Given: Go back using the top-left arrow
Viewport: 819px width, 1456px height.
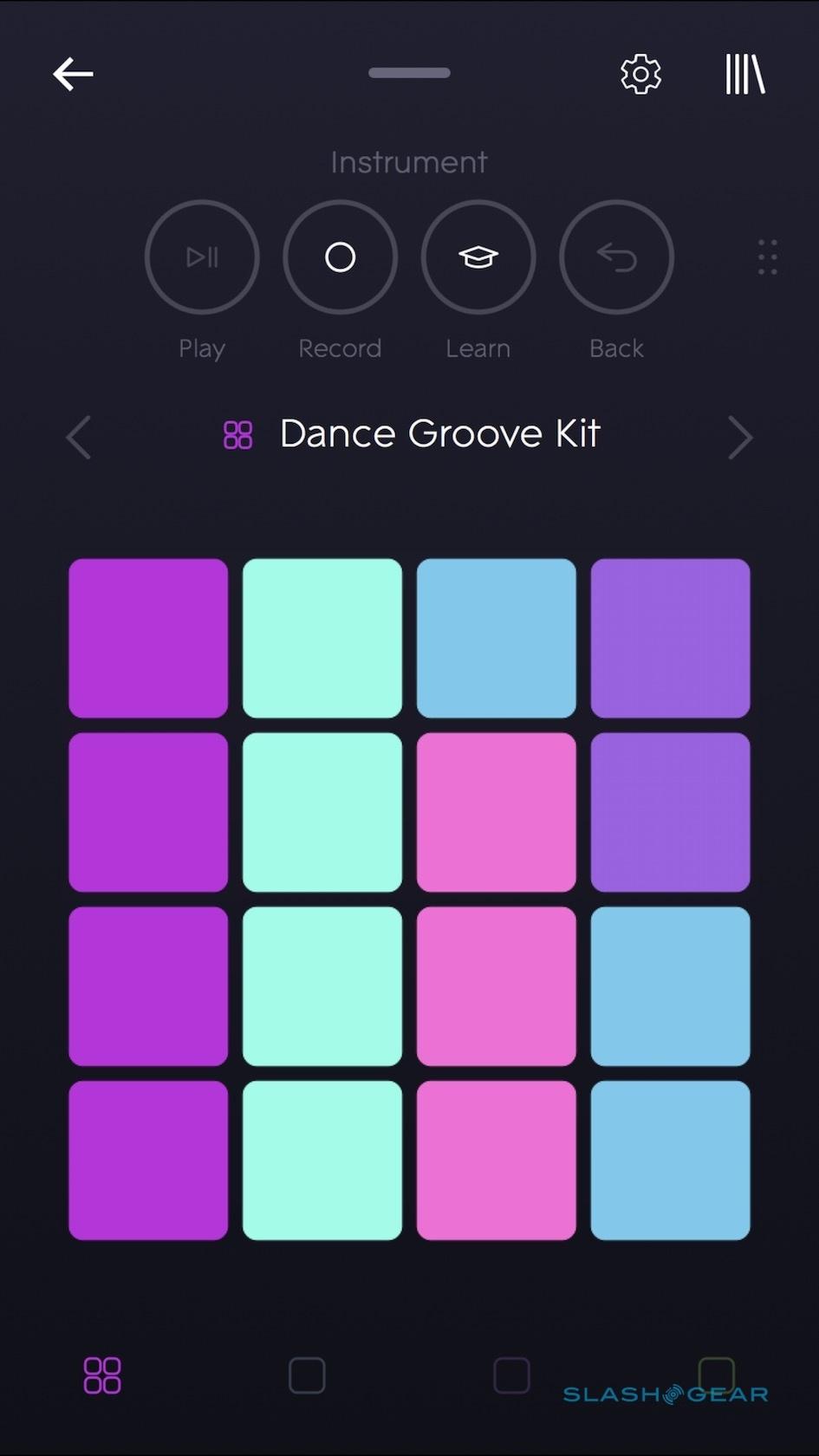Looking at the screenshot, I should (73, 75).
